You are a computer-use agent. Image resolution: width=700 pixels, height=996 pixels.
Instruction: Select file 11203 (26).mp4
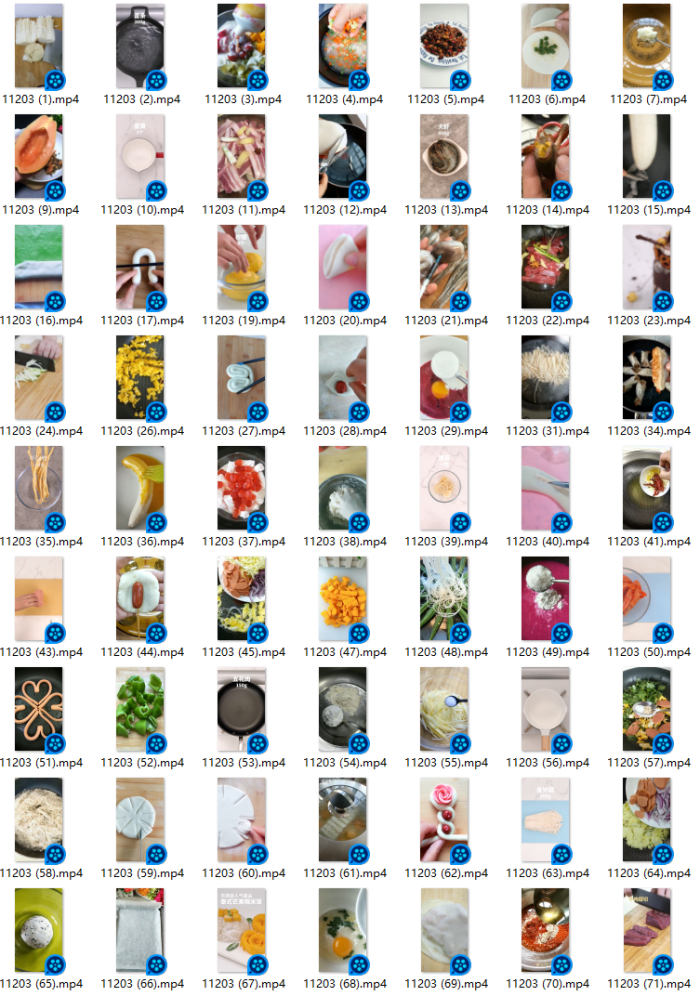pyautogui.click(x=140, y=377)
